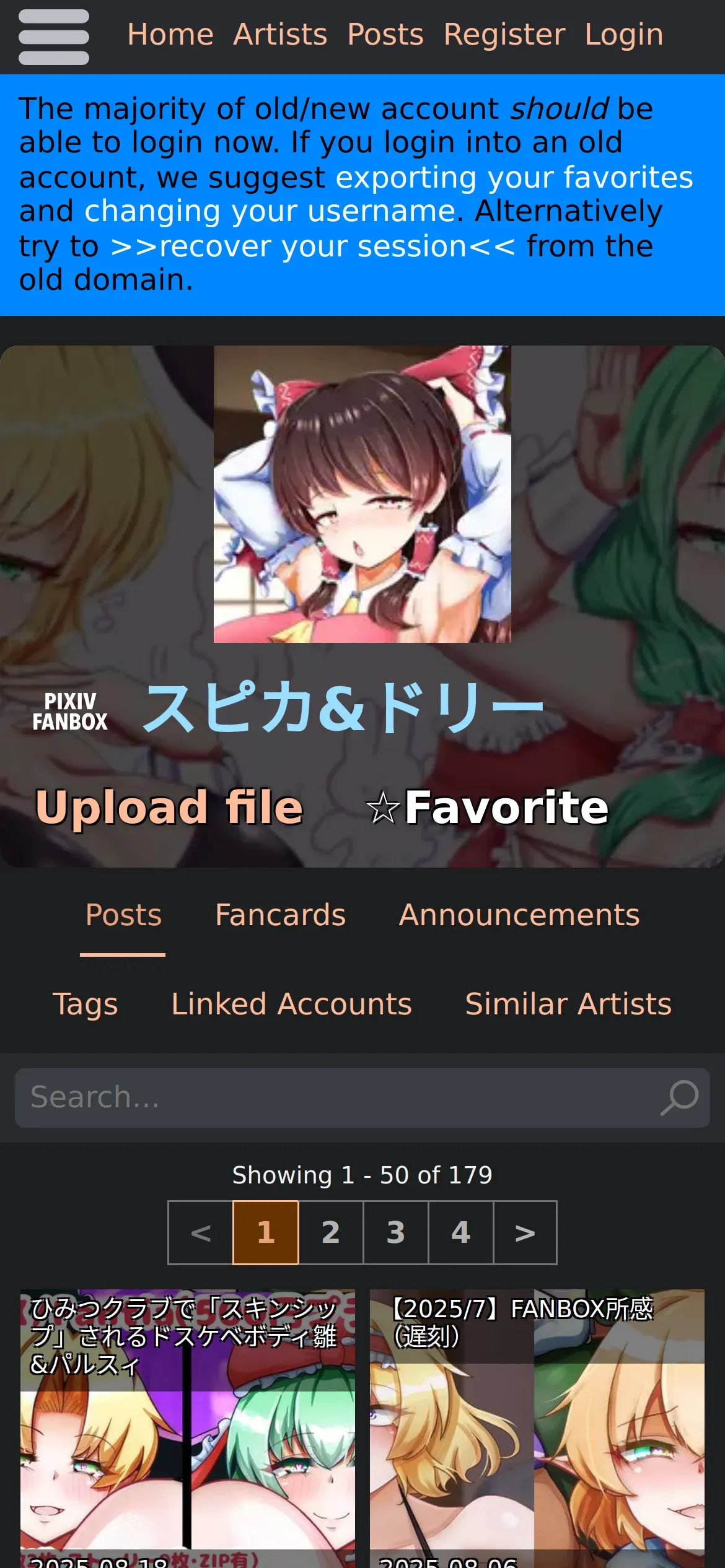Open the artist name スピカ&ドリー
The width and height of the screenshot is (725, 1568).
tap(343, 708)
